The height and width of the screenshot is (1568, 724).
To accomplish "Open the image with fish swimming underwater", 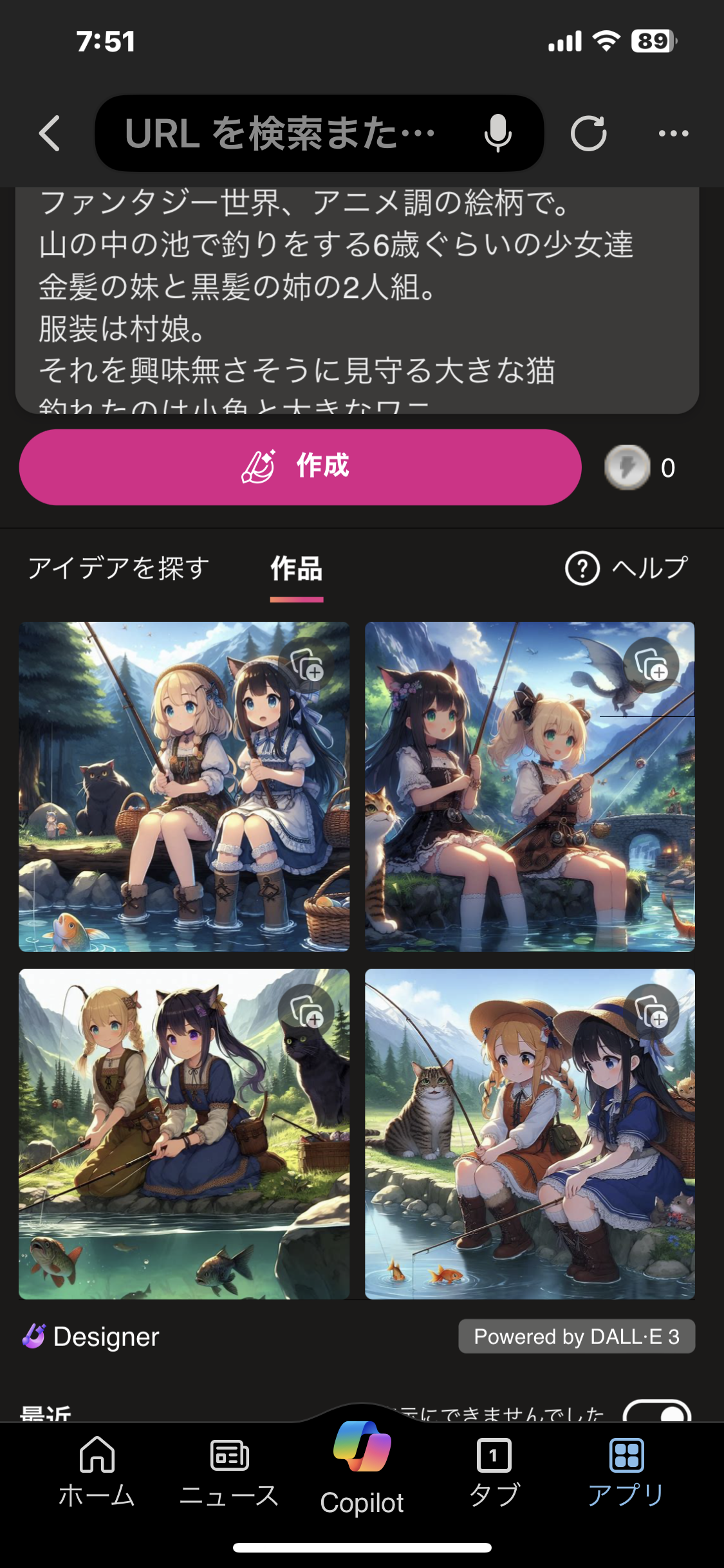I will click(x=184, y=1134).
